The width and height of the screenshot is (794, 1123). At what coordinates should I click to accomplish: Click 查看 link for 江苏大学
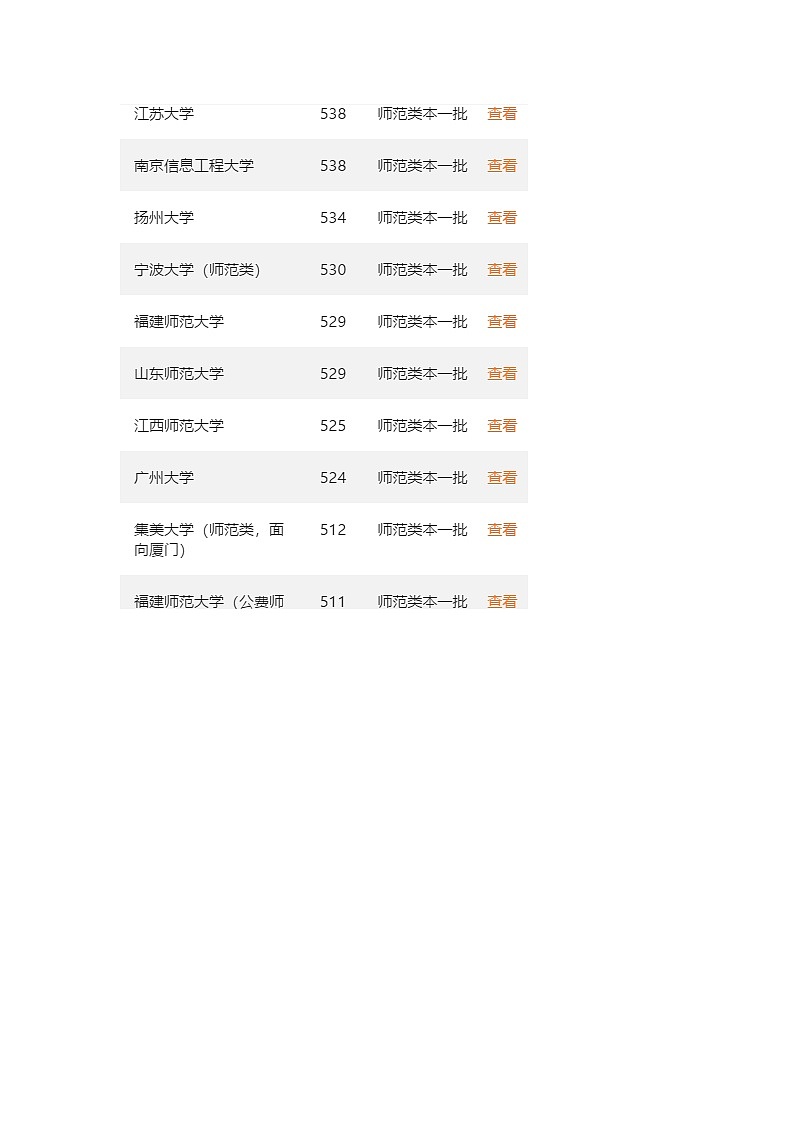501,113
